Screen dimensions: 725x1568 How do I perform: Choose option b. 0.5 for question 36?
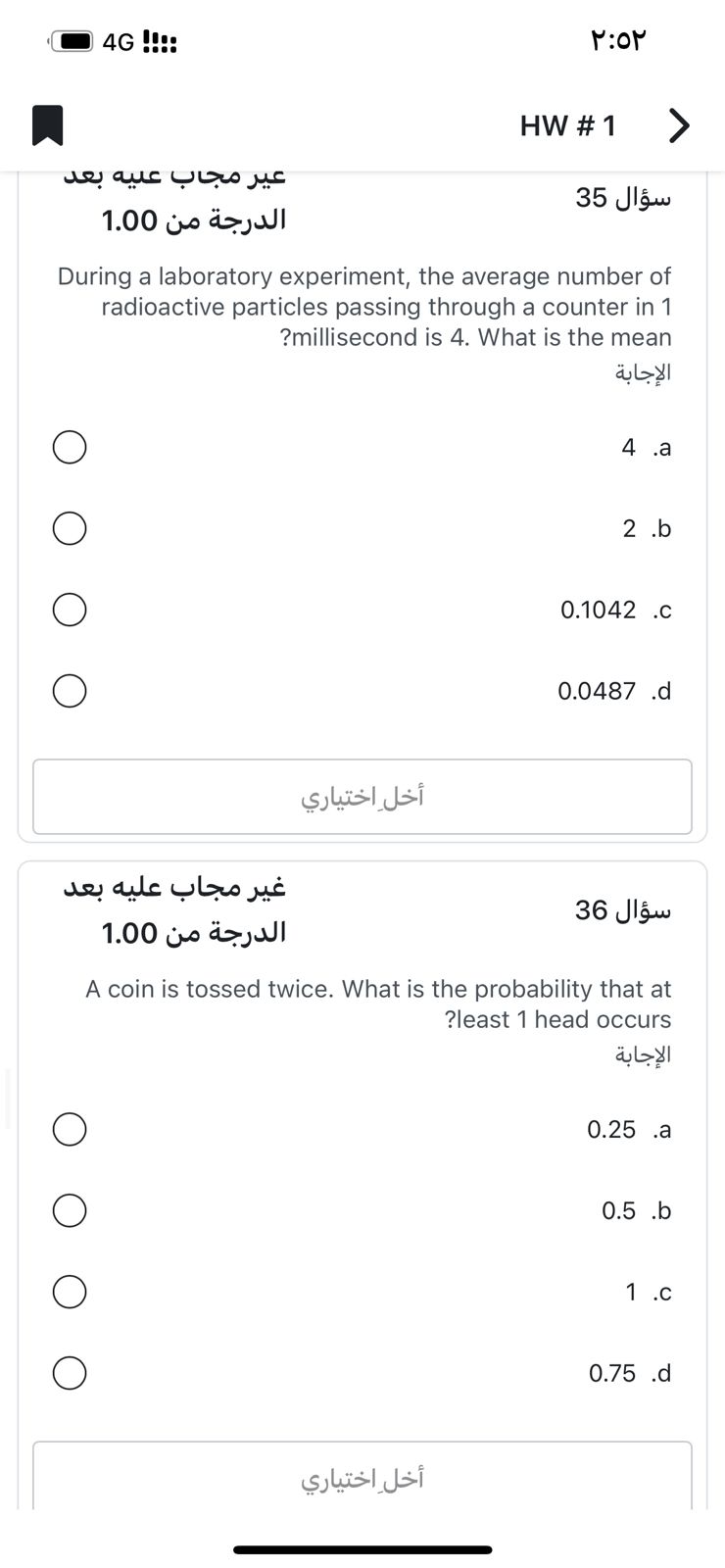click(69, 1210)
